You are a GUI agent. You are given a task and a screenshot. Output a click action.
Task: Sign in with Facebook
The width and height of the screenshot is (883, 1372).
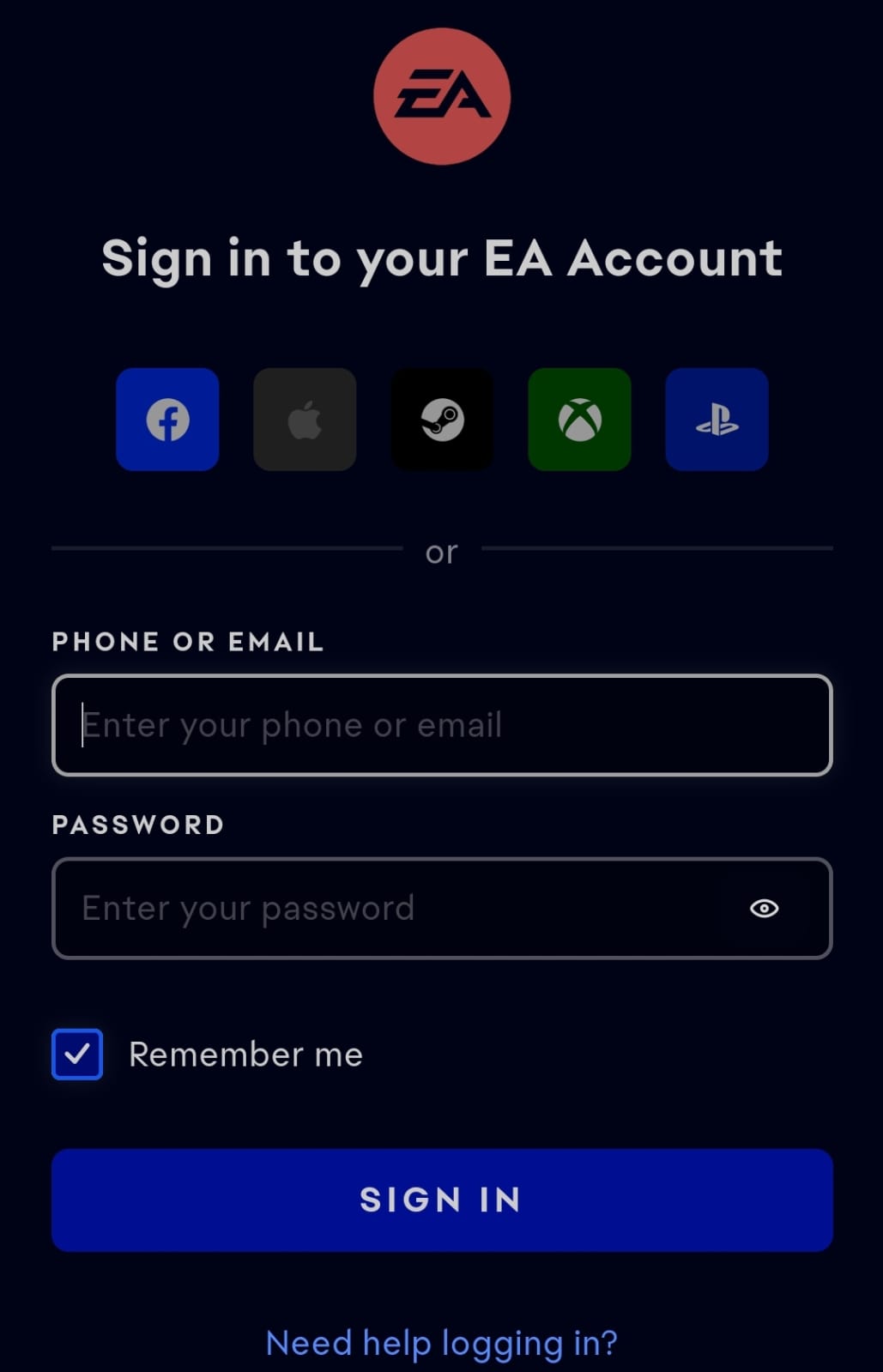tap(167, 420)
